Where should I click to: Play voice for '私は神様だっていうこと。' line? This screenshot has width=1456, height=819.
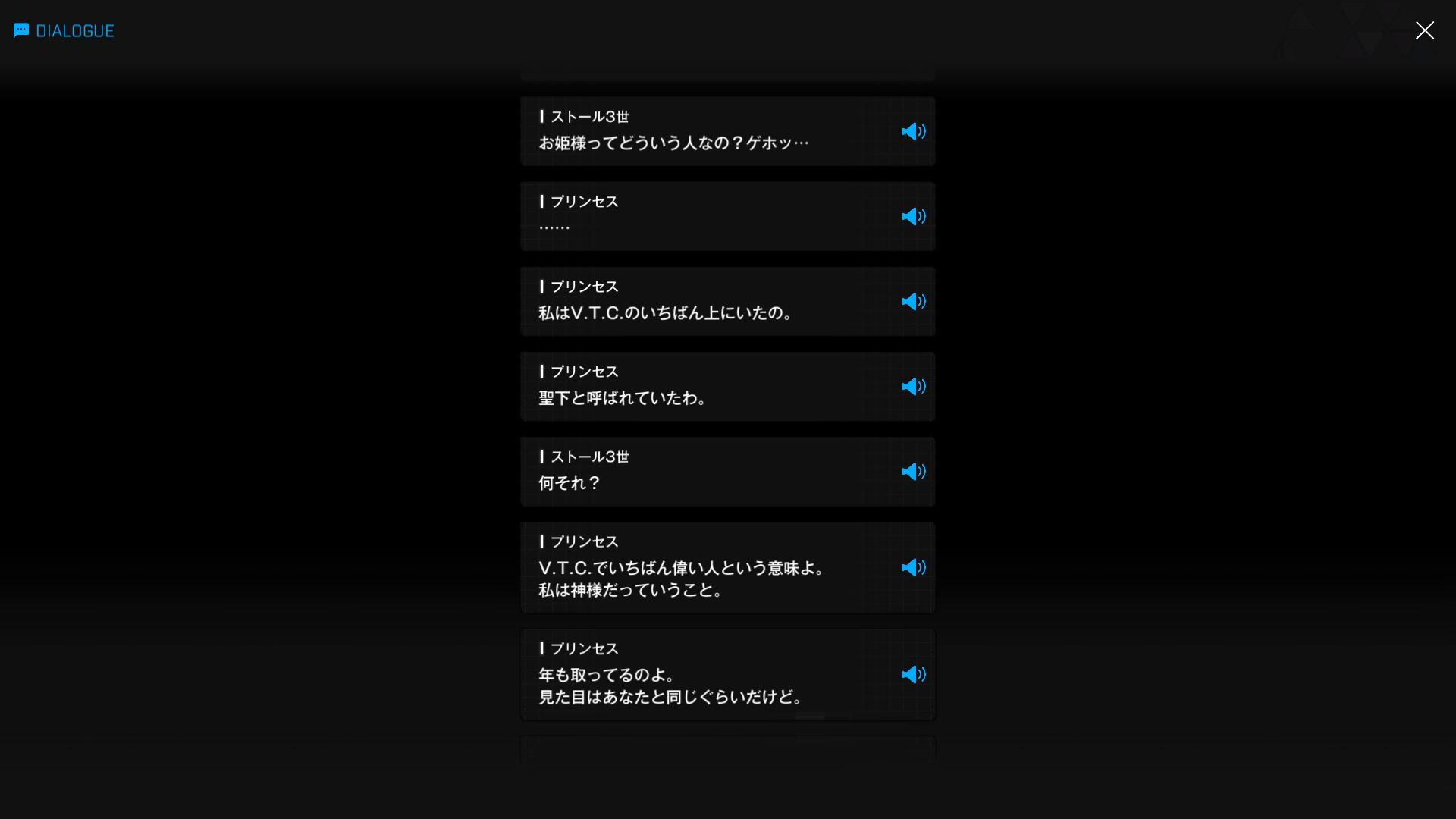913,568
